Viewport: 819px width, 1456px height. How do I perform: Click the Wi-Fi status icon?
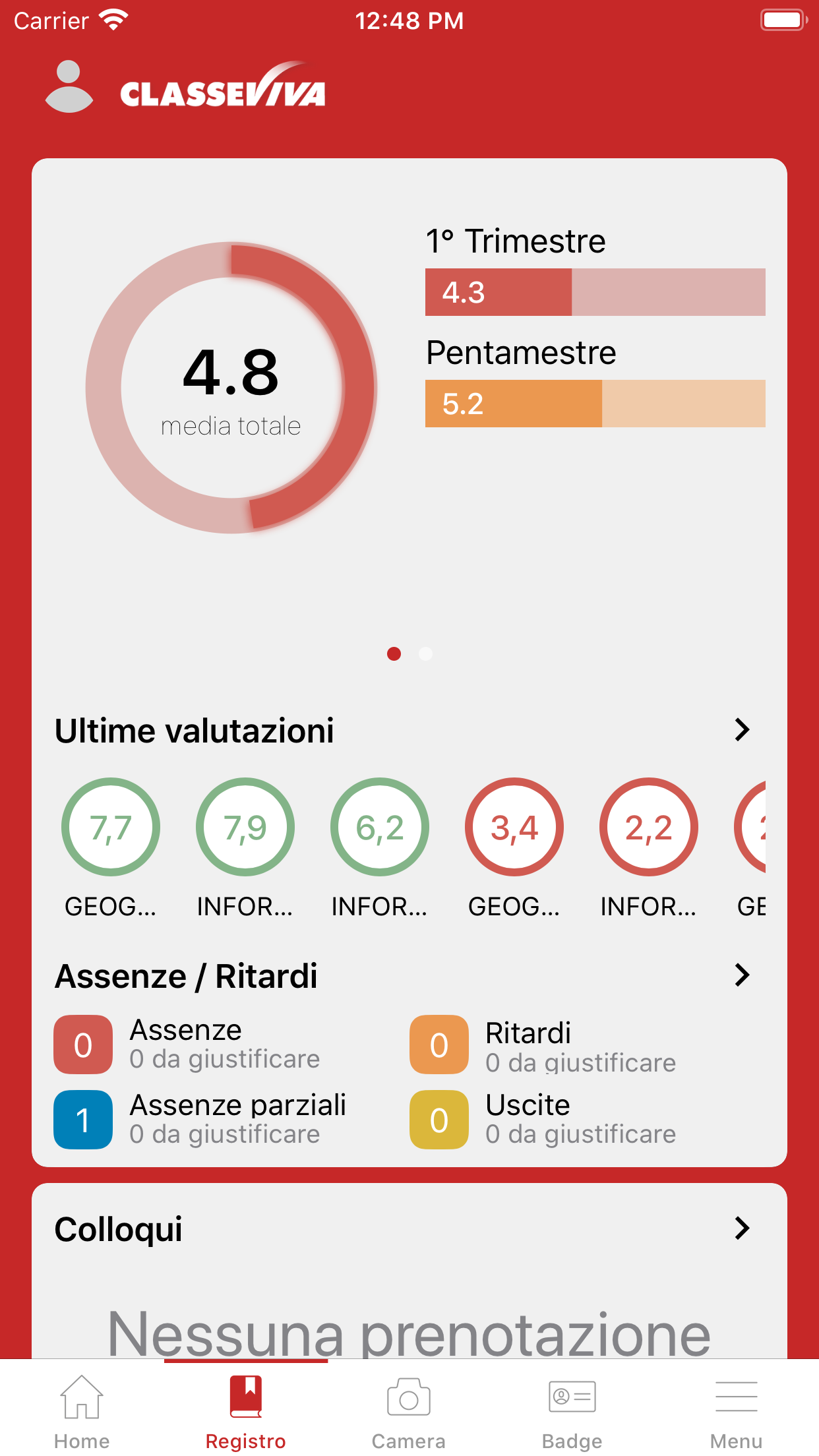(x=112, y=18)
